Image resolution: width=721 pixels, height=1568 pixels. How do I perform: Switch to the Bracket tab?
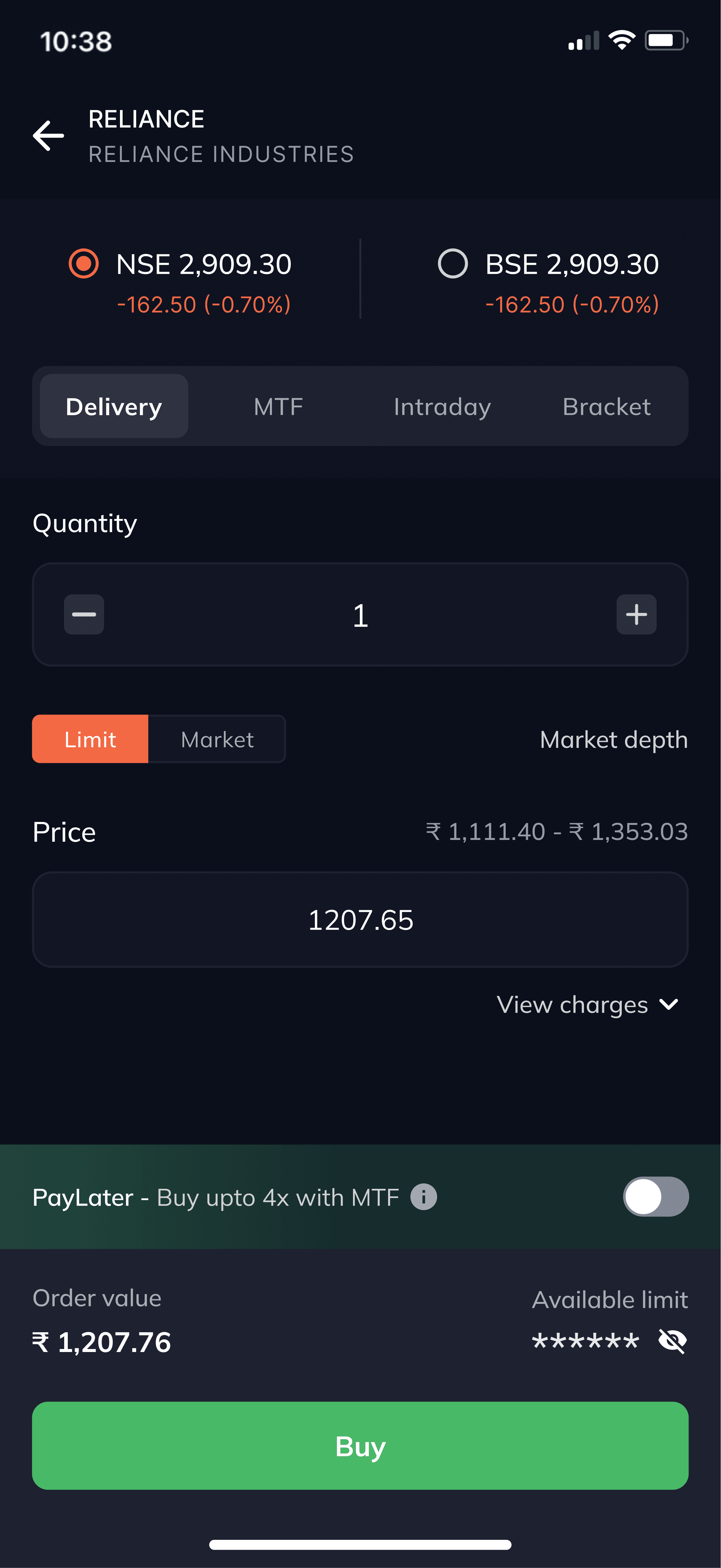click(606, 406)
